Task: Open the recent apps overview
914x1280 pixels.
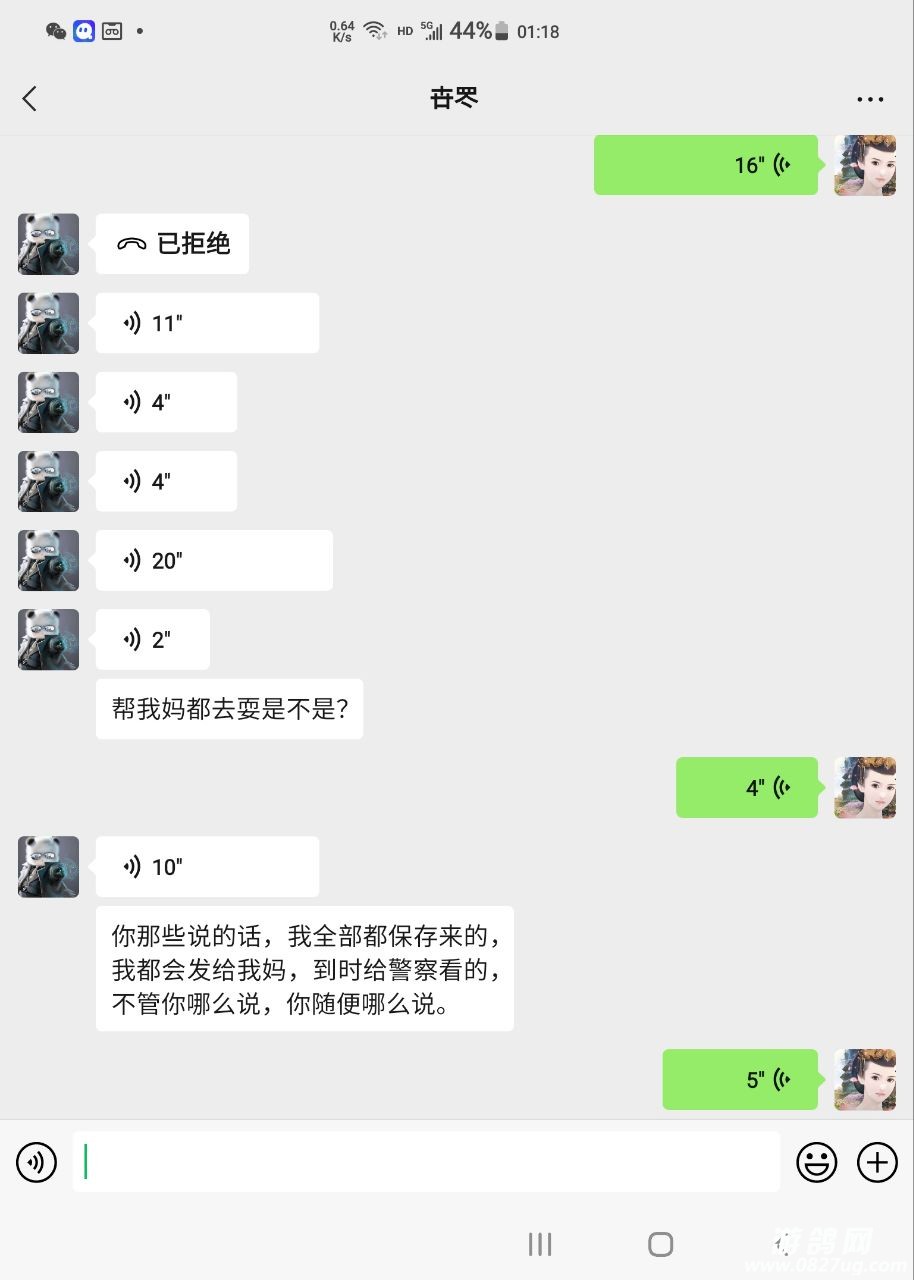Action: tap(540, 1244)
